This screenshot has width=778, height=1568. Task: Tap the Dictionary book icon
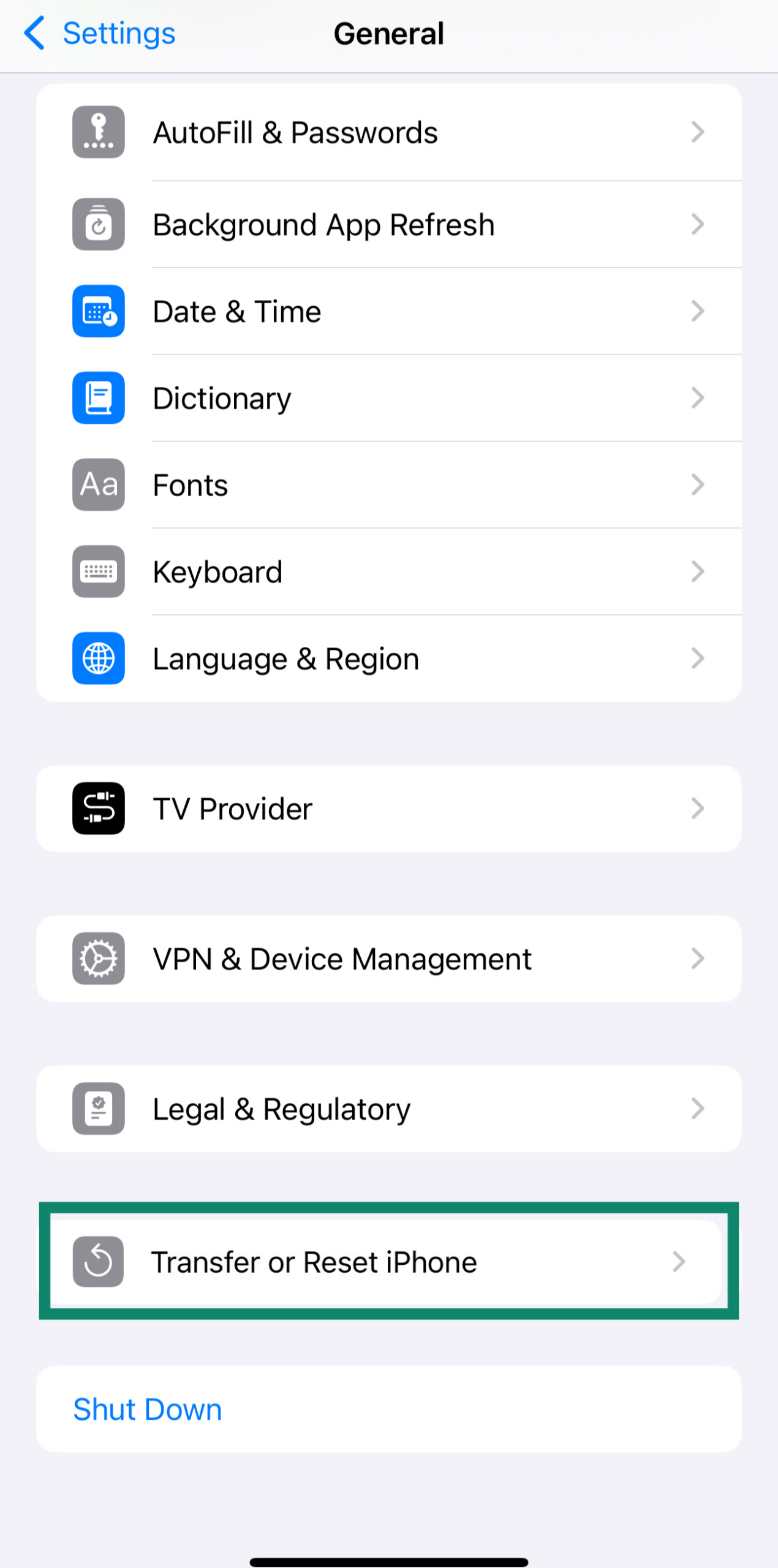(98, 398)
